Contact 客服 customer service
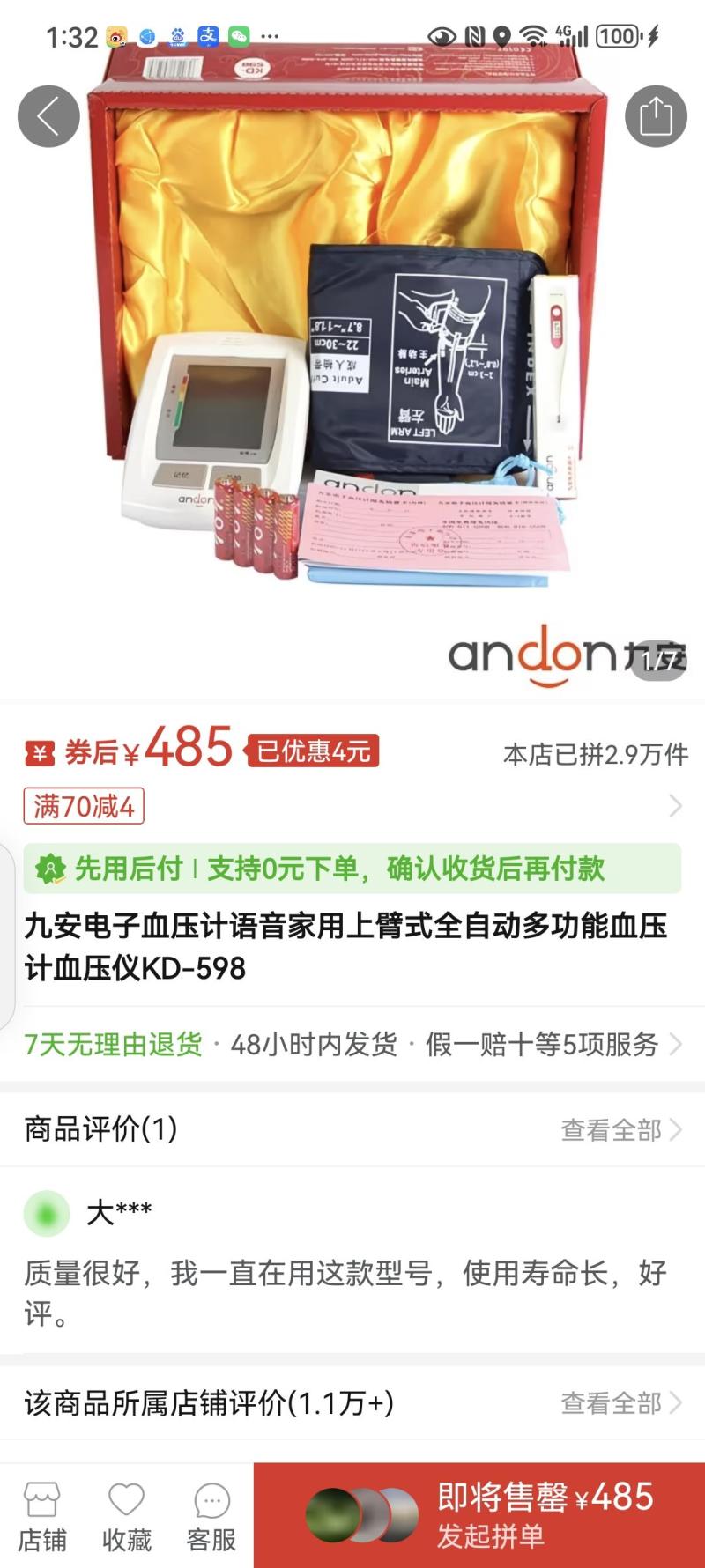The image size is (705, 1568). coord(211,1516)
